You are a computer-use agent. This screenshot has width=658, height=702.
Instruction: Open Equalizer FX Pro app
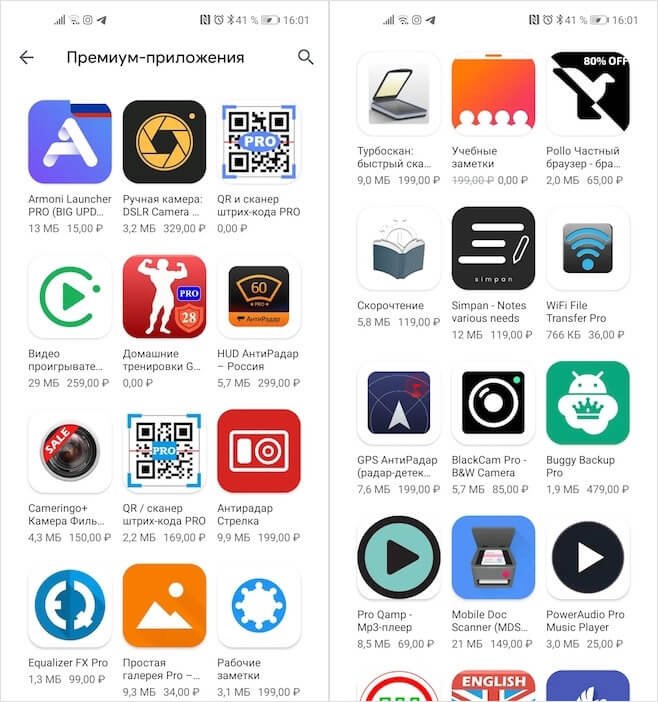click(x=69, y=606)
